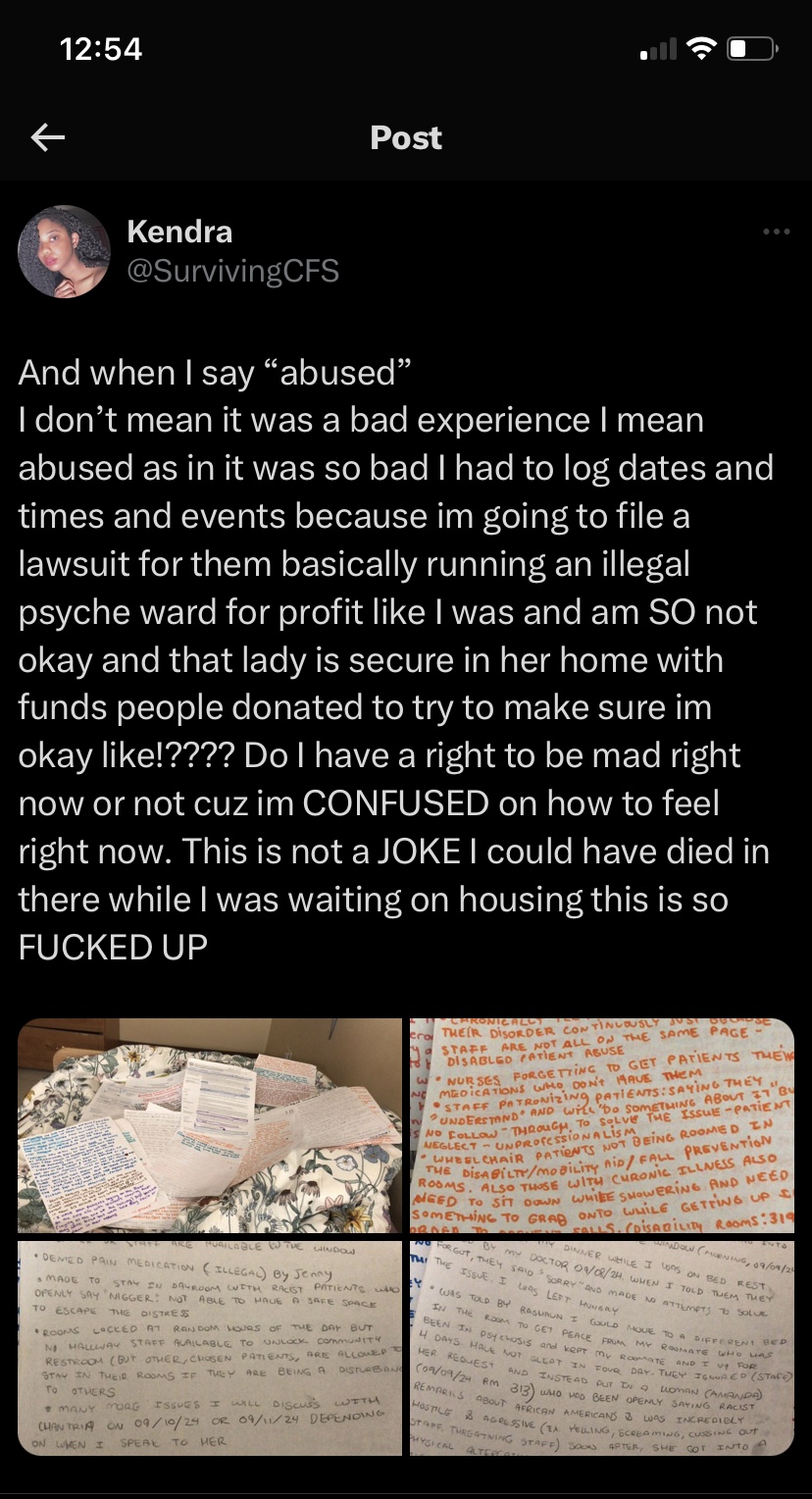Open the post's three-dot overflow menu
The image size is (812, 1499).
click(x=776, y=233)
